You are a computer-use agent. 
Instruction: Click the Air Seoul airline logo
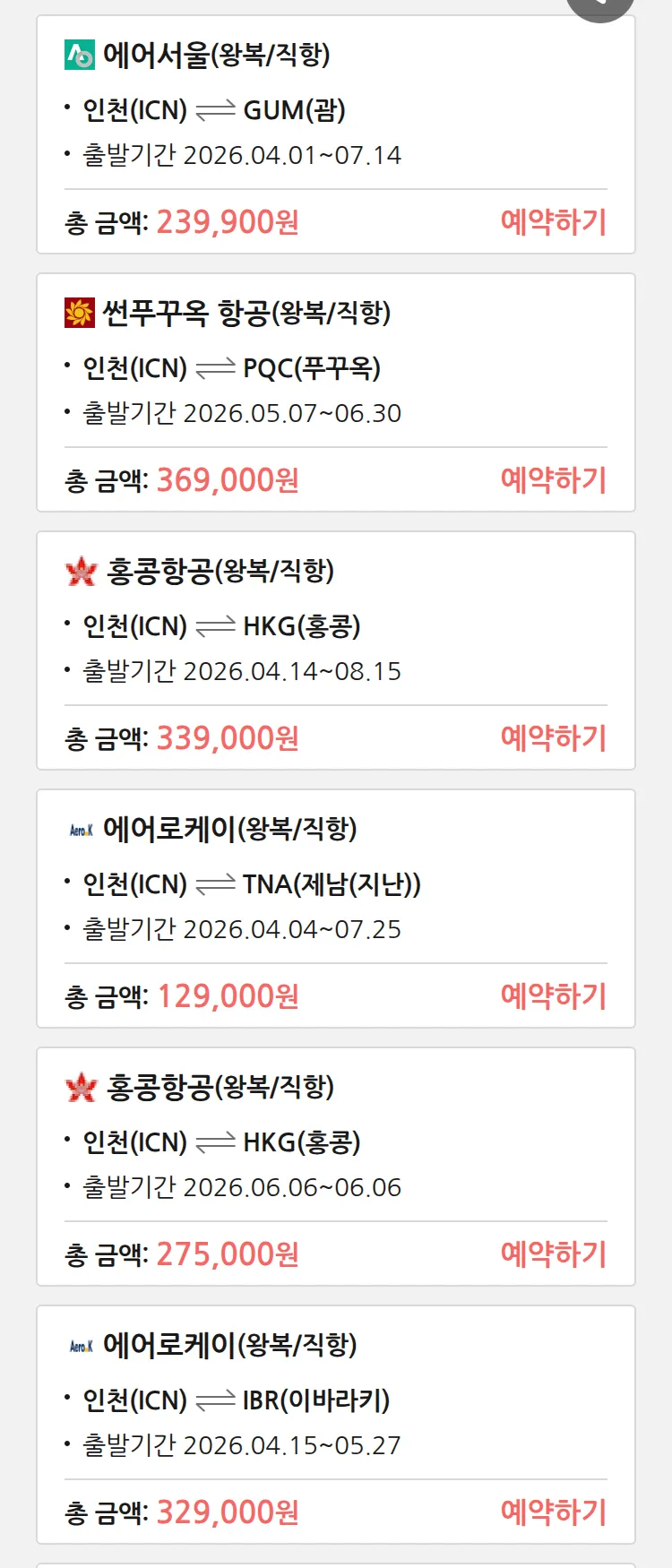tap(78, 56)
